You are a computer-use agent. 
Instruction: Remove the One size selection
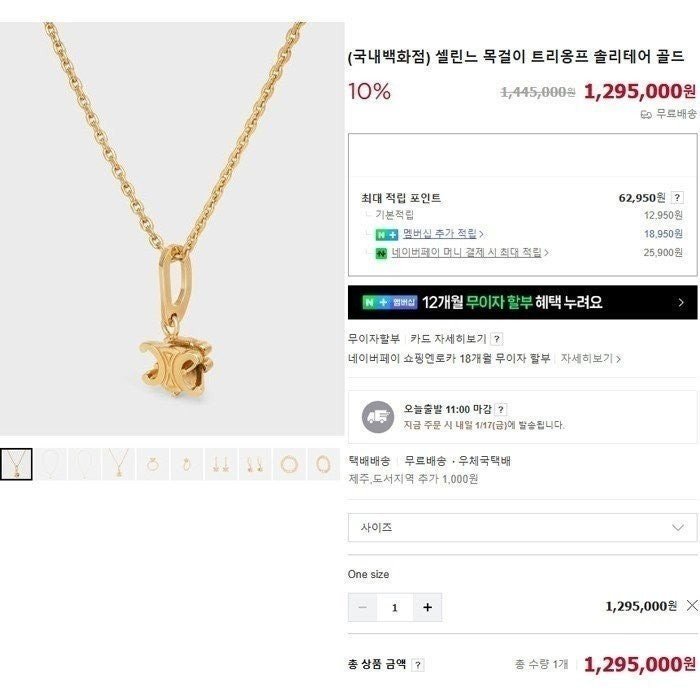(690, 605)
